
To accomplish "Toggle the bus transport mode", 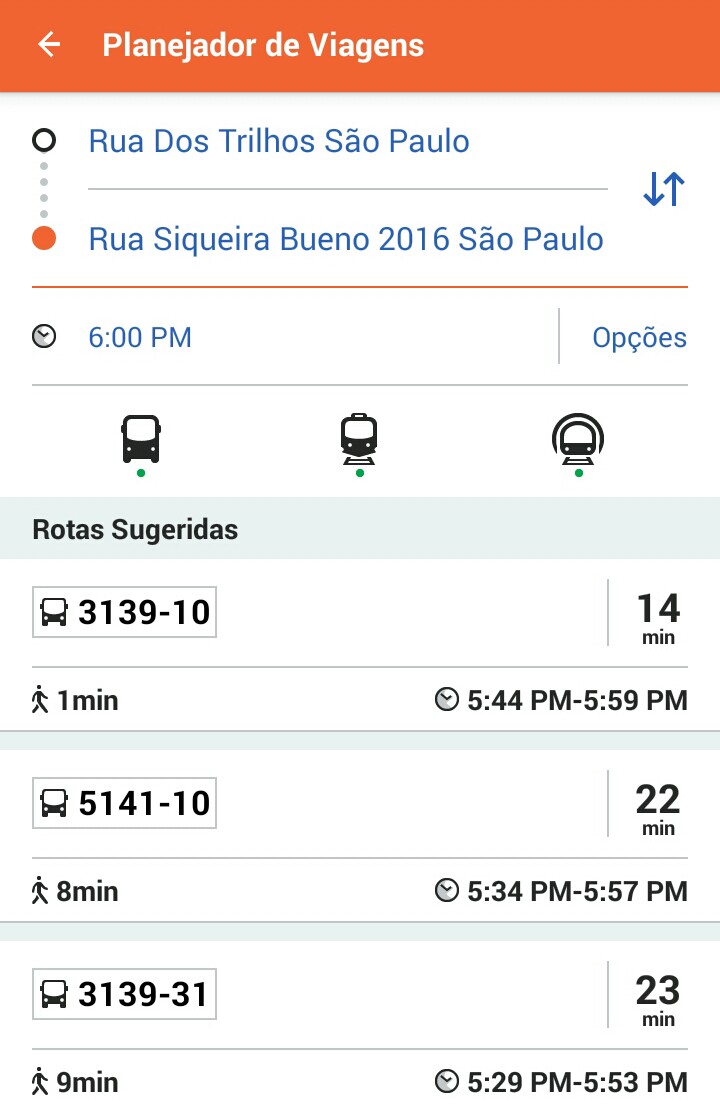I will pos(141,440).
